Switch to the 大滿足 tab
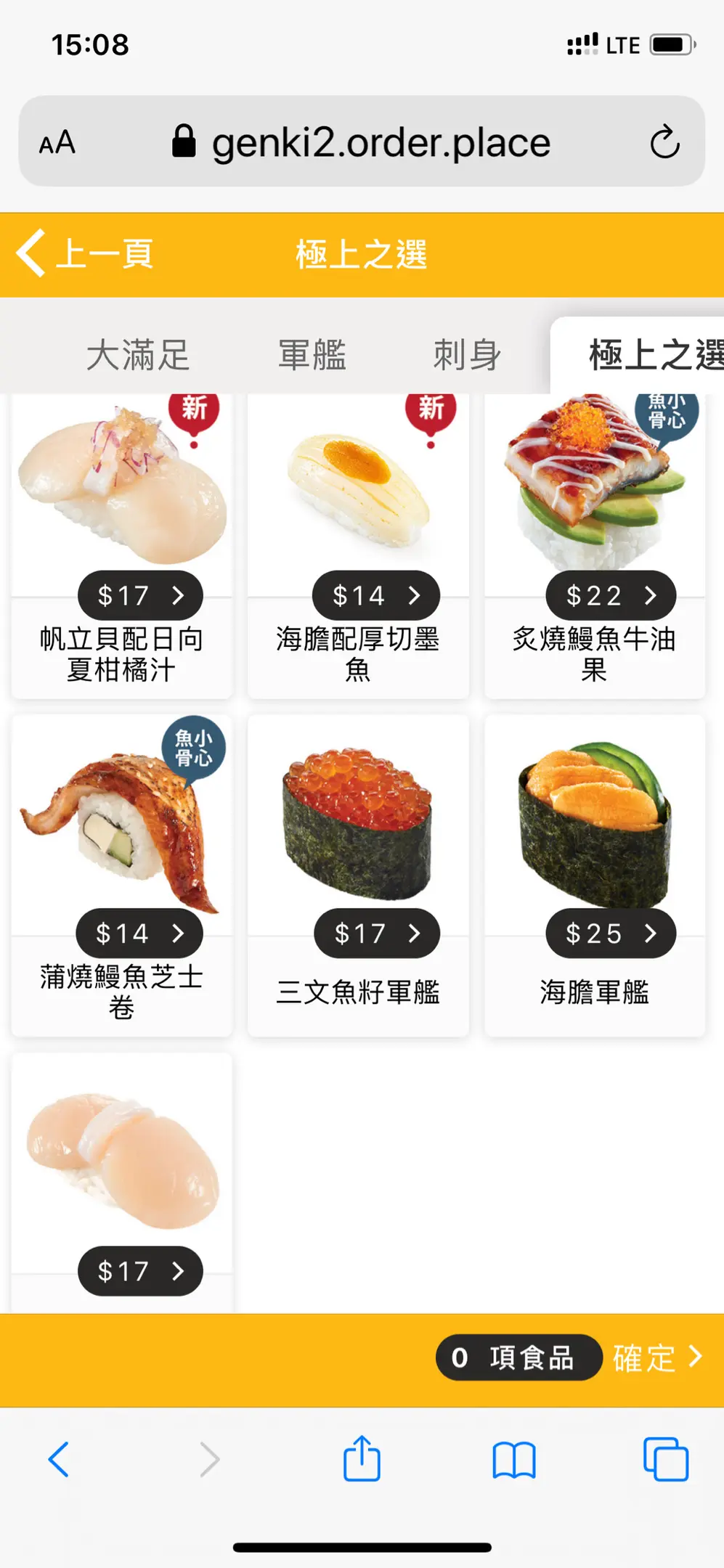The image size is (724, 1568). (138, 355)
